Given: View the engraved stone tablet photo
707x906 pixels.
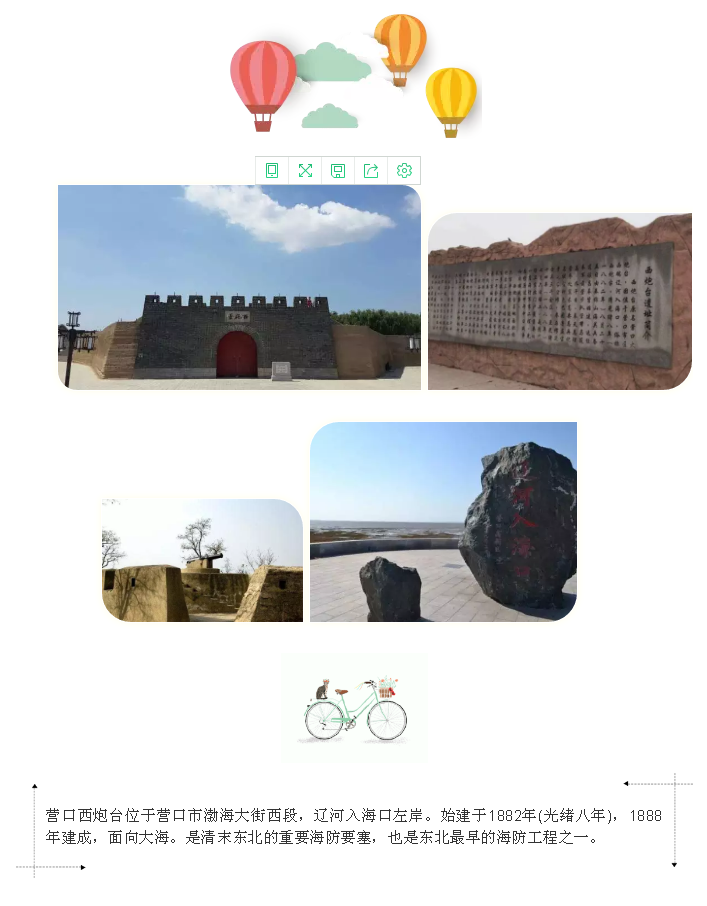Looking at the screenshot, I should 559,301.
